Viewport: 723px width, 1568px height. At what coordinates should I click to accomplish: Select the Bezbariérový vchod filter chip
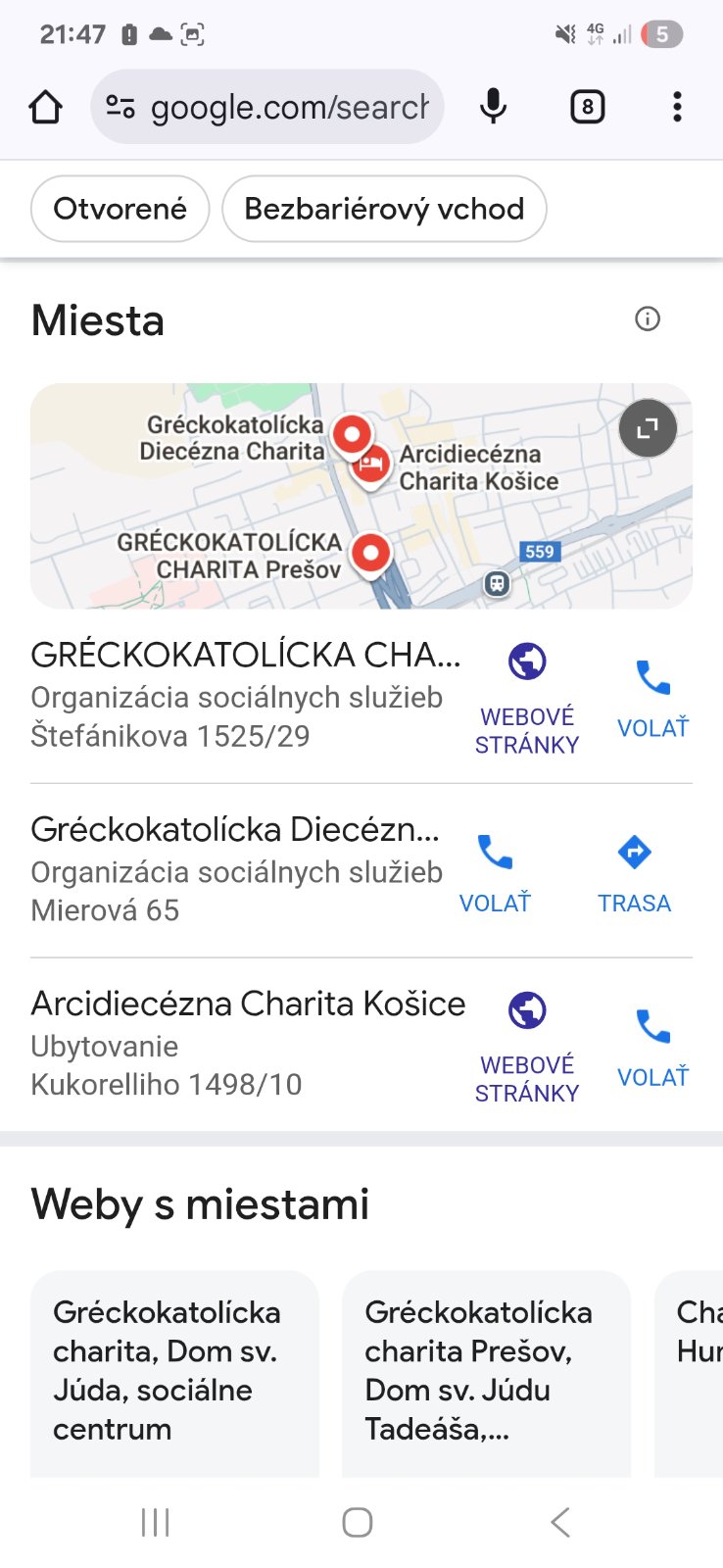coord(384,209)
